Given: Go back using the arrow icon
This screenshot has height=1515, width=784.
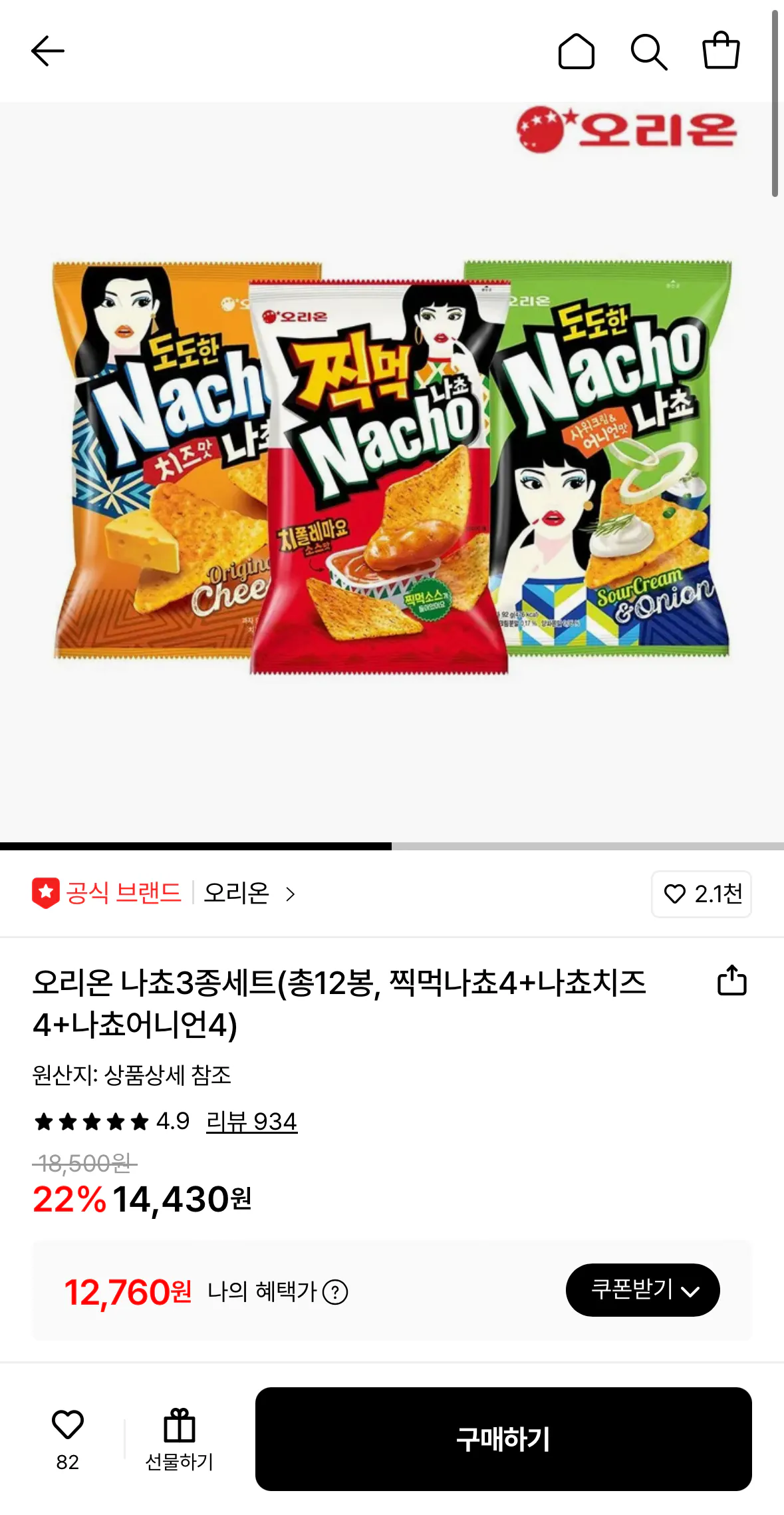Looking at the screenshot, I should 47,51.
